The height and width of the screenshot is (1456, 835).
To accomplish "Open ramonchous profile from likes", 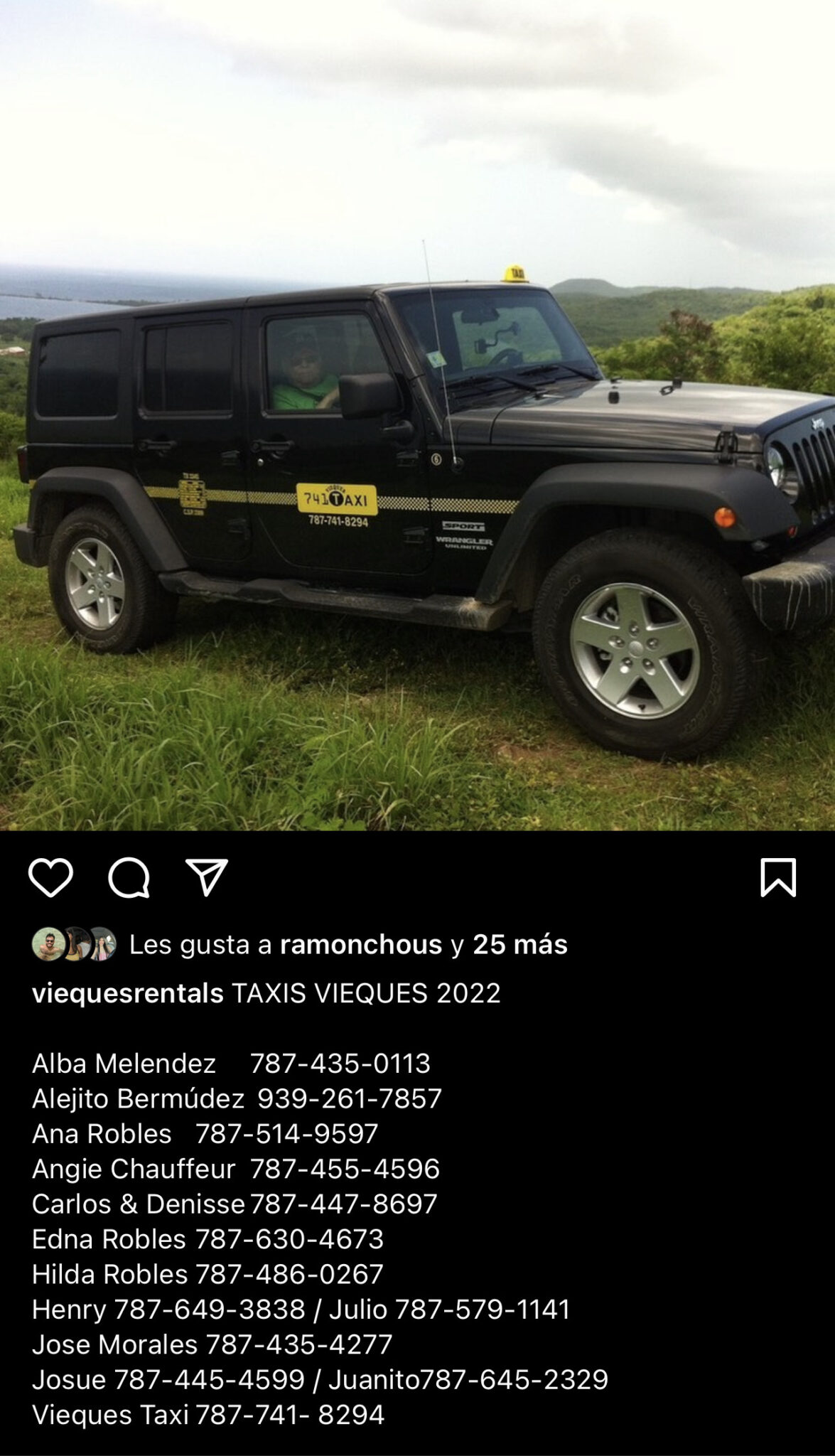I will 361,945.
